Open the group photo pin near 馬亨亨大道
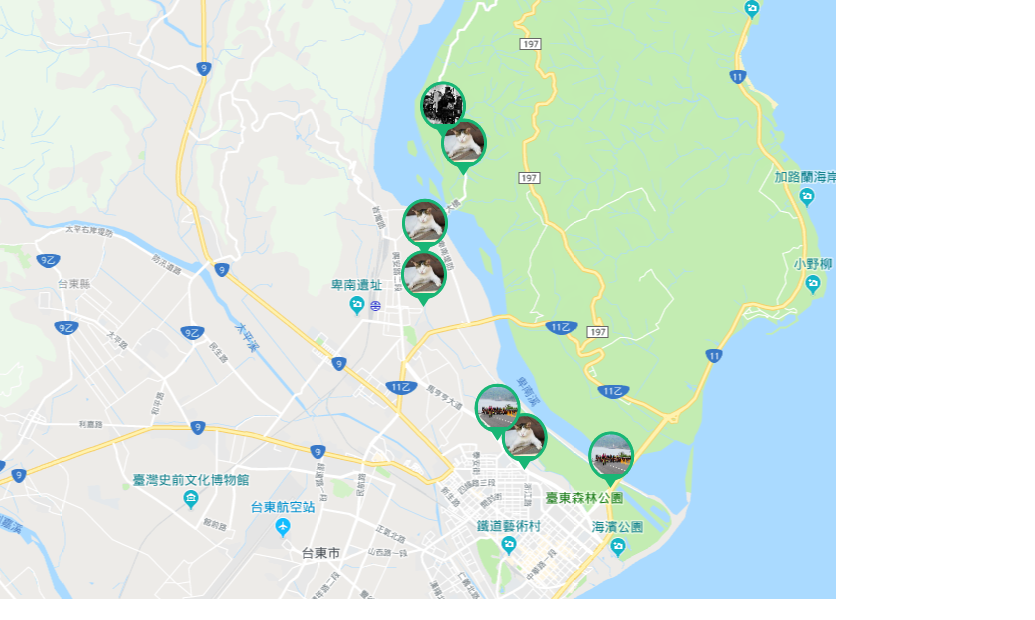 (x=496, y=406)
